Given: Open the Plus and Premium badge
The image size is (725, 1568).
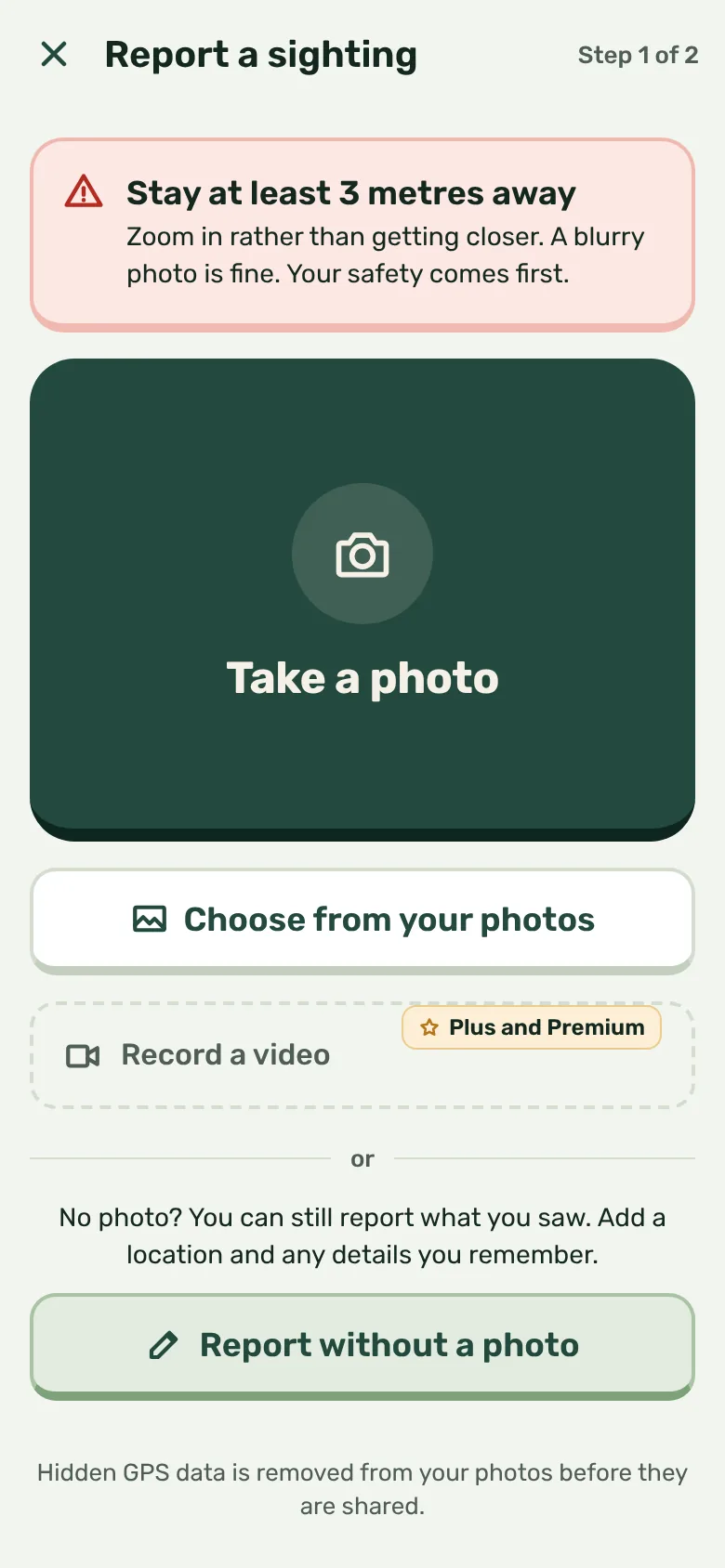Looking at the screenshot, I should (532, 1027).
